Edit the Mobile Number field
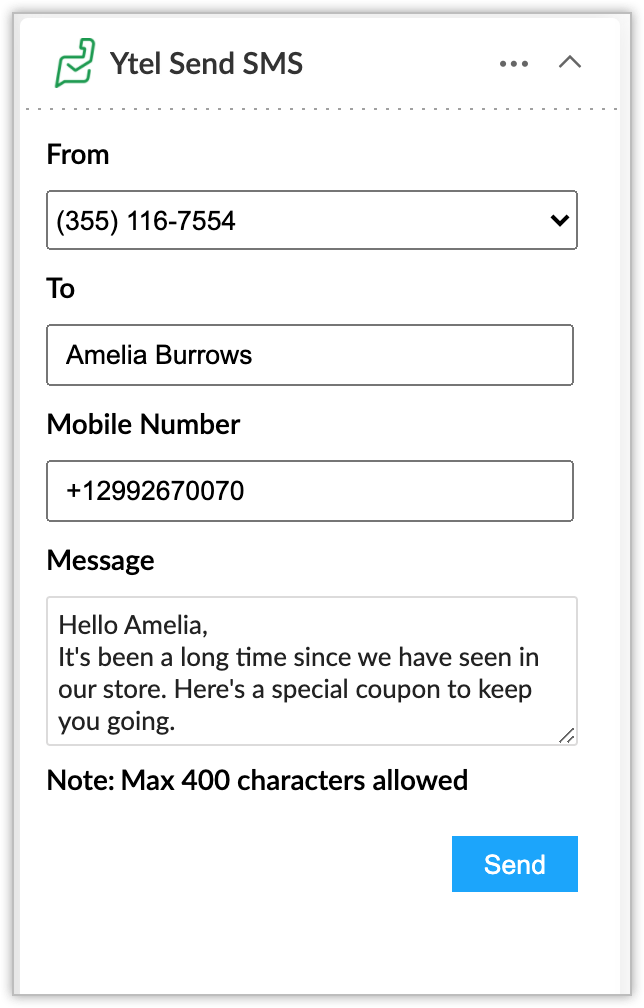The height and width of the screenshot is (1008, 644). (x=310, y=491)
